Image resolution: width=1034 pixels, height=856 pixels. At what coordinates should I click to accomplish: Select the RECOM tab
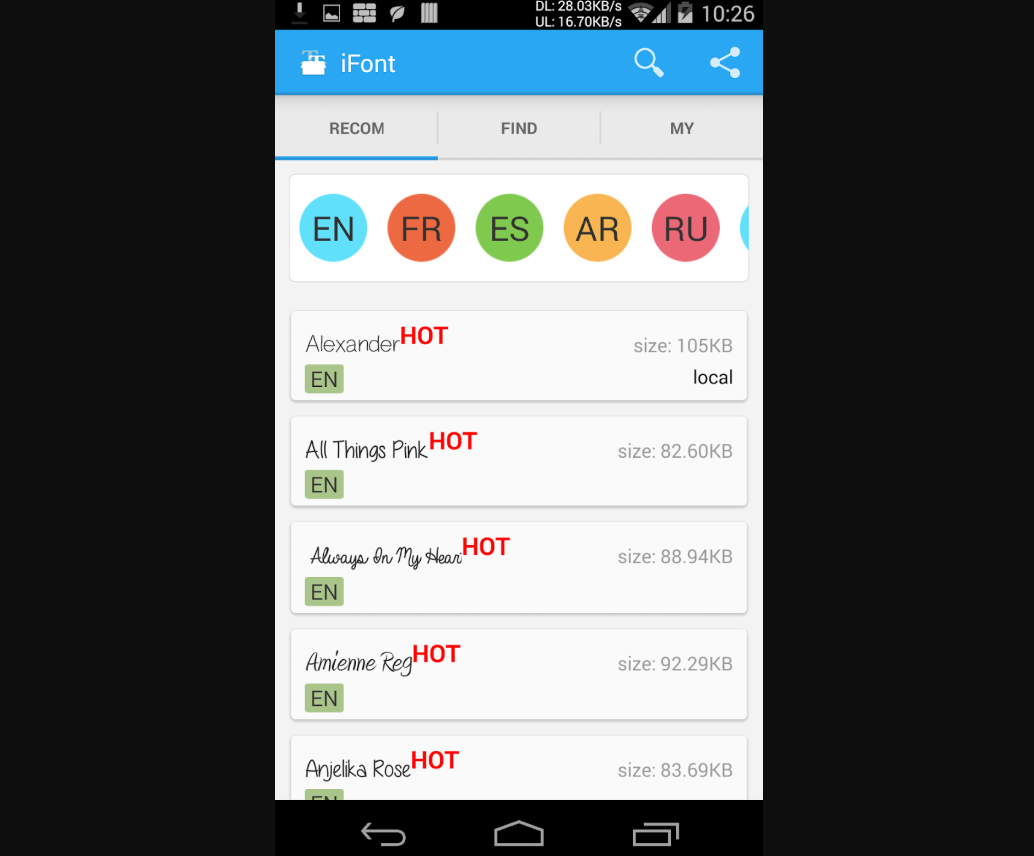coord(357,128)
